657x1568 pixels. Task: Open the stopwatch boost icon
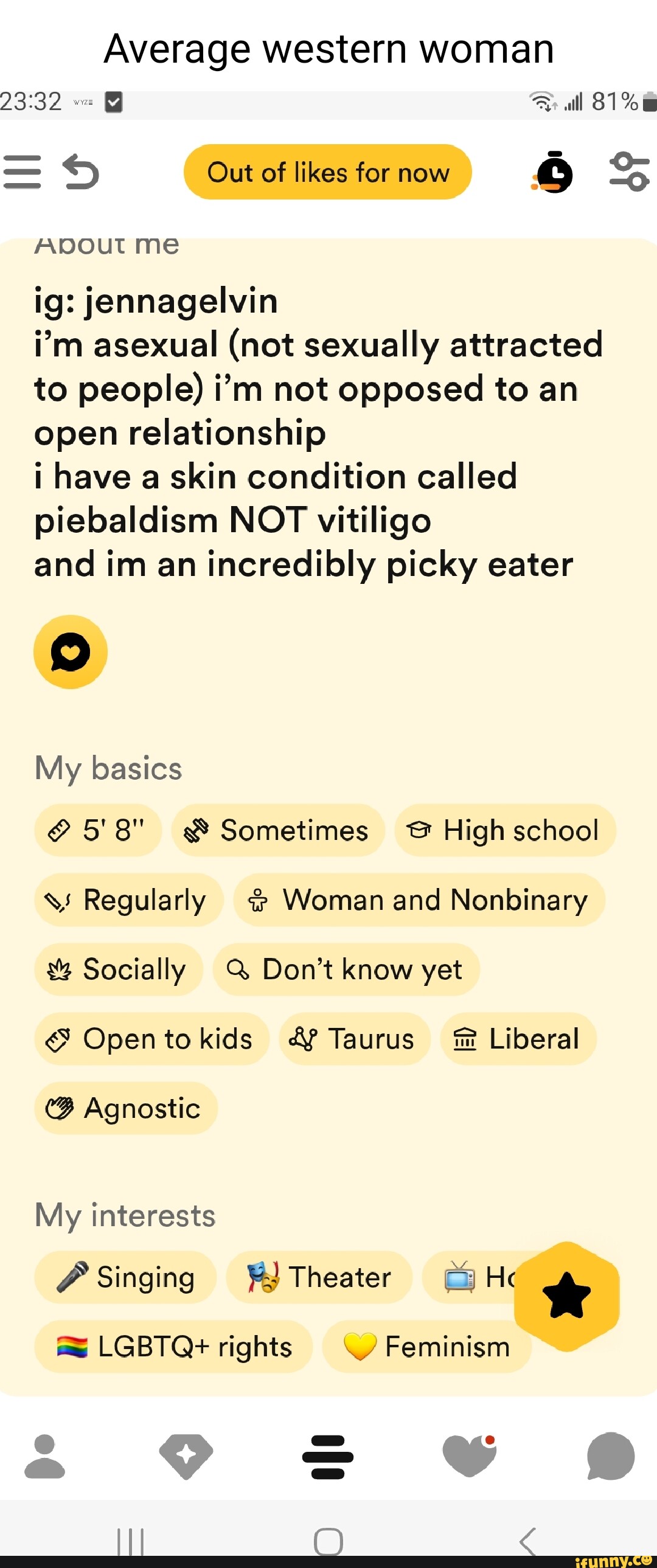pos(553,173)
